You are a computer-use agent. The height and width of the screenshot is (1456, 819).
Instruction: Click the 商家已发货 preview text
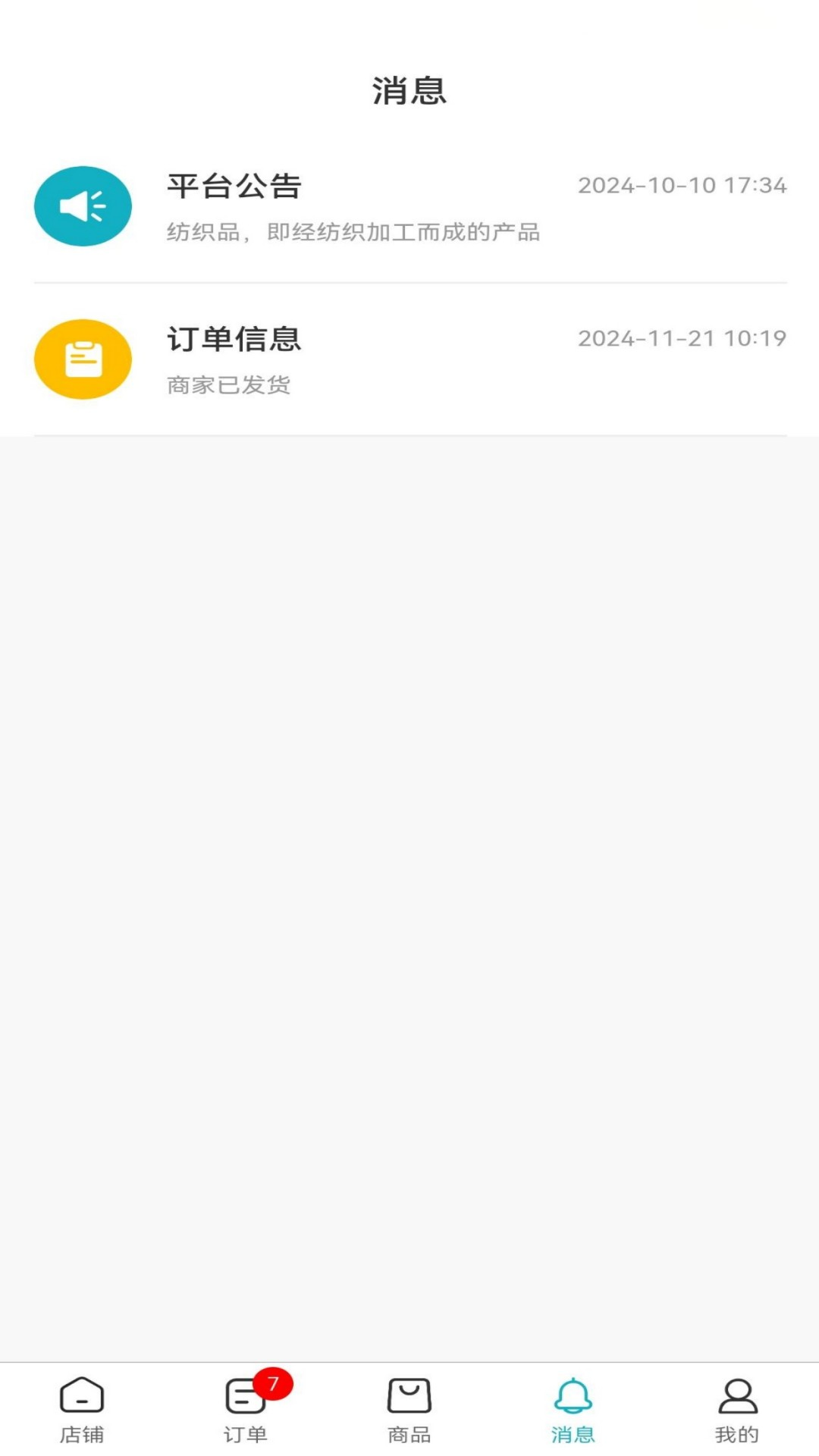[x=229, y=385]
